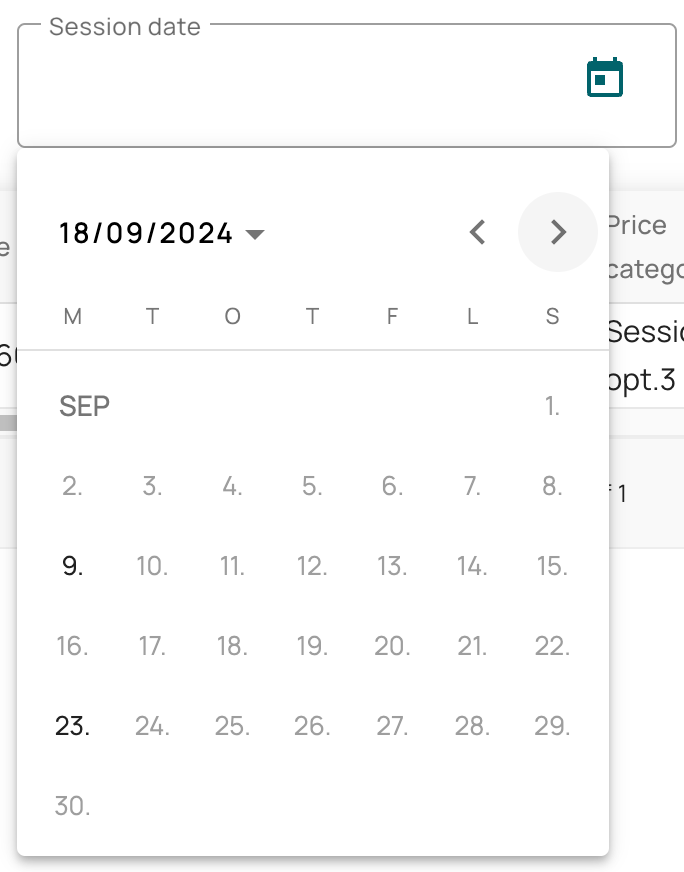
Task: Open the calendar icon in Session date
Action: pos(604,78)
